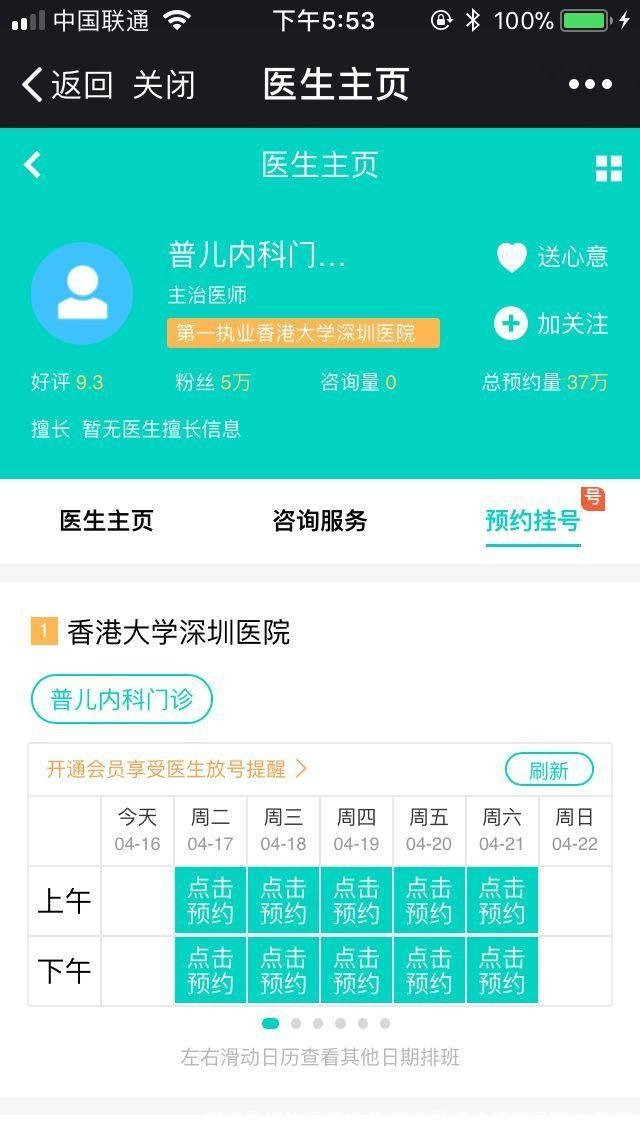The height and width of the screenshot is (1136, 640).
Task: Switch to the 咨询服务 tab
Action: point(320,520)
